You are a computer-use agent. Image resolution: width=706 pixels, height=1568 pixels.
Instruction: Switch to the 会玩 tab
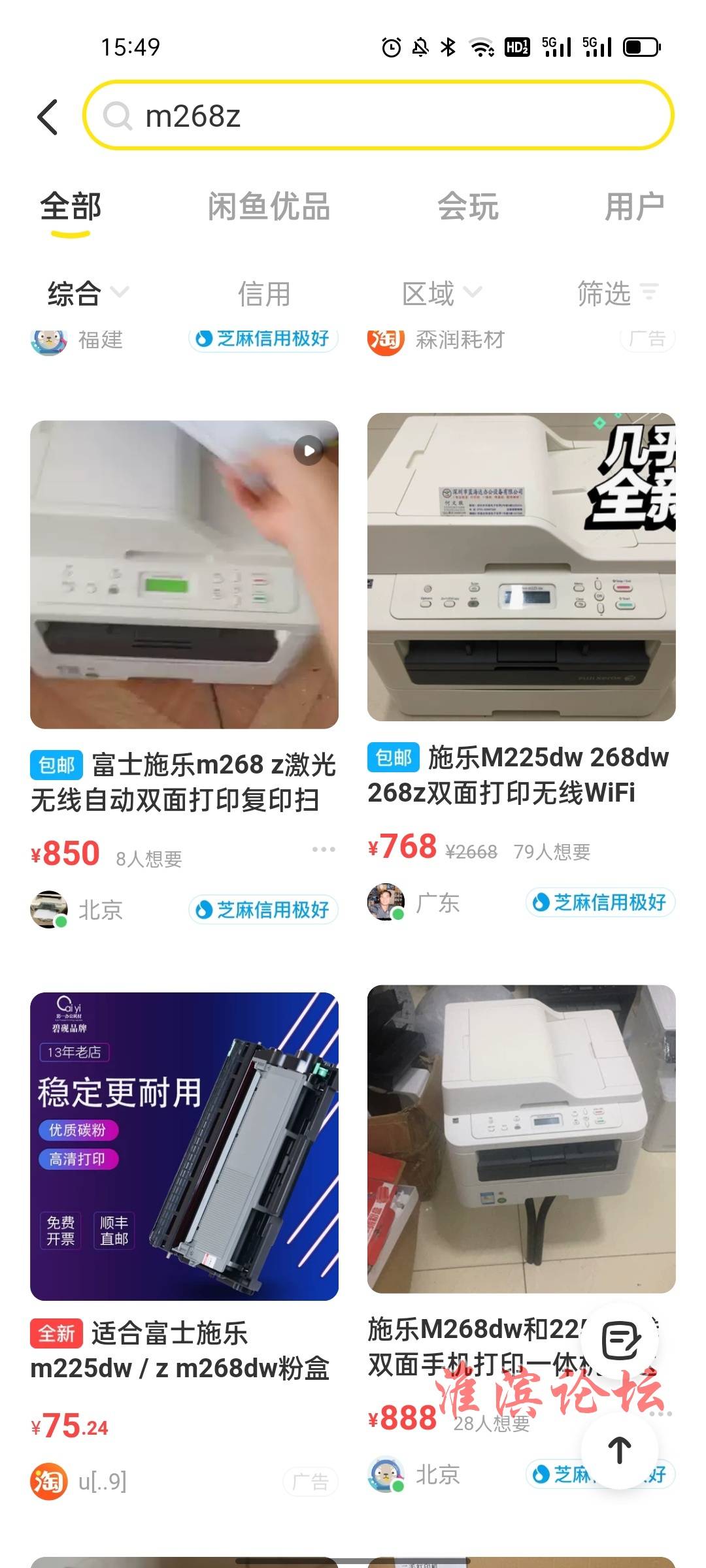click(x=468, y=206)
